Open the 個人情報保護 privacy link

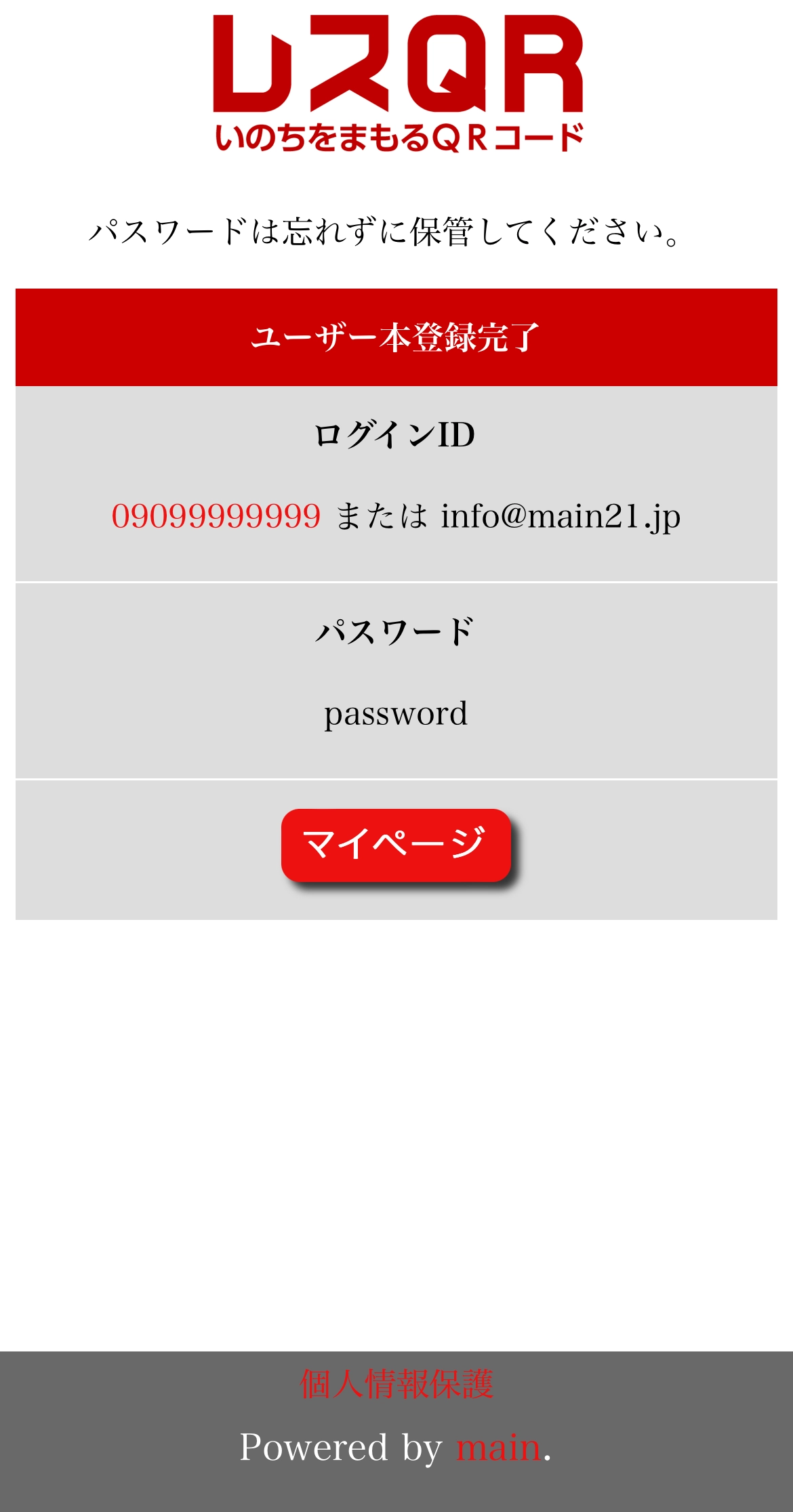[x=396, y=1383]
